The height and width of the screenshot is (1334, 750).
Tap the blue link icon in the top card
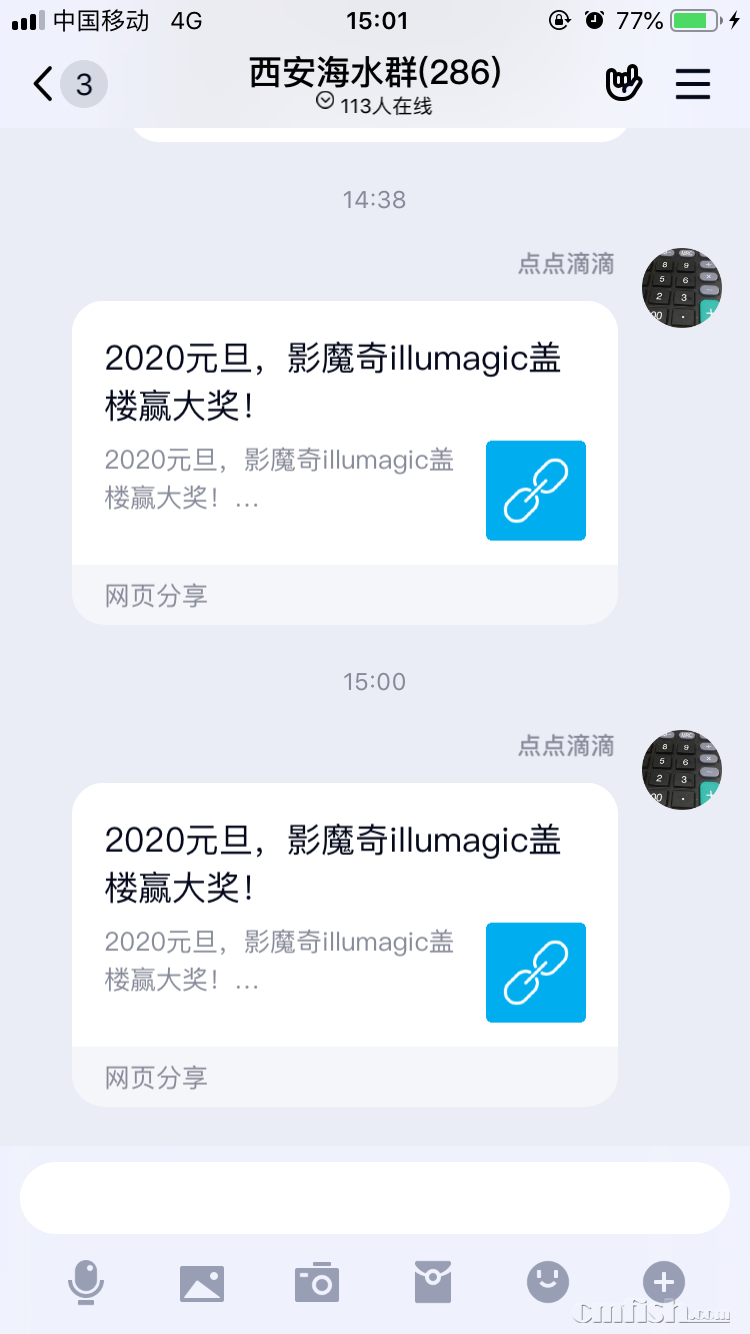pos(535,490)
